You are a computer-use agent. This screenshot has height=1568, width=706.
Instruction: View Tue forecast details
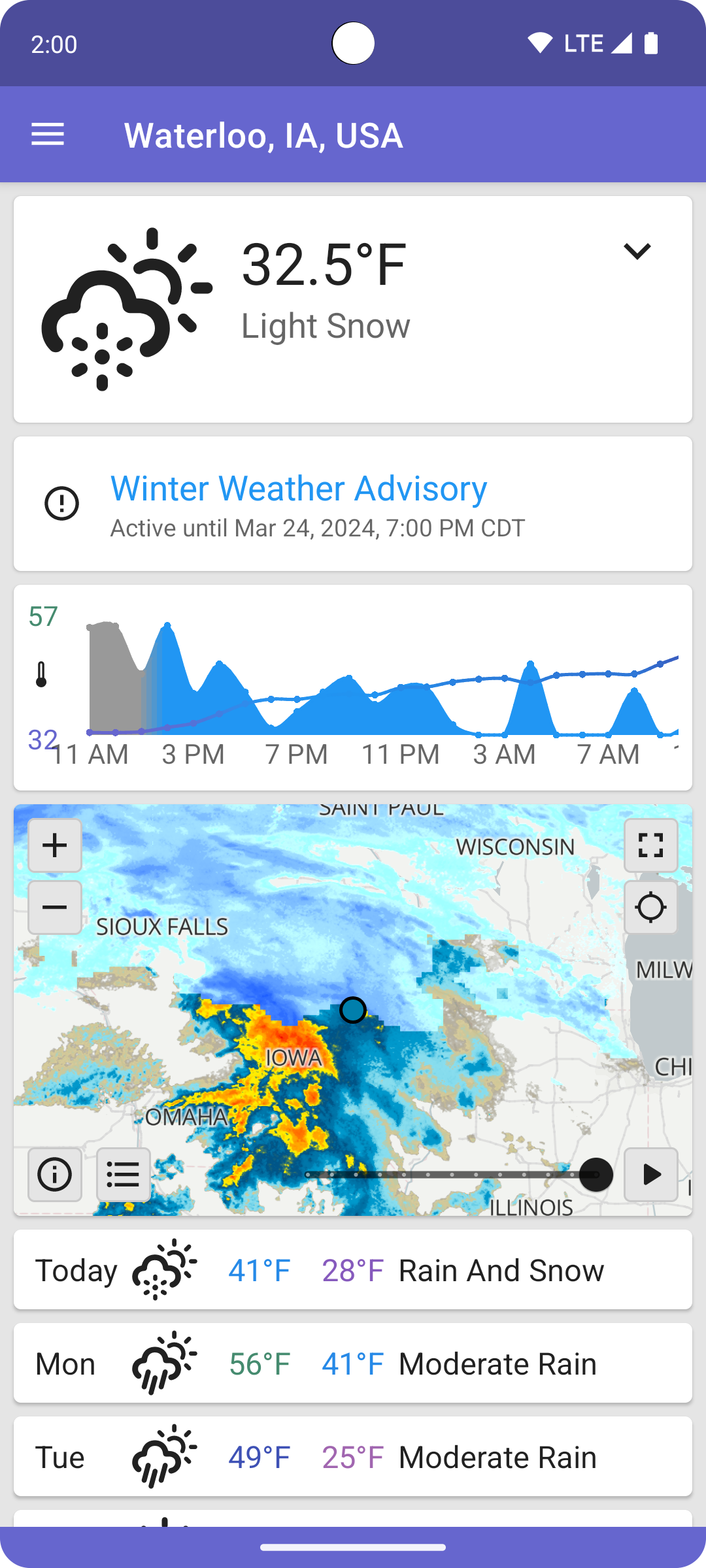tap(353, 1457)
